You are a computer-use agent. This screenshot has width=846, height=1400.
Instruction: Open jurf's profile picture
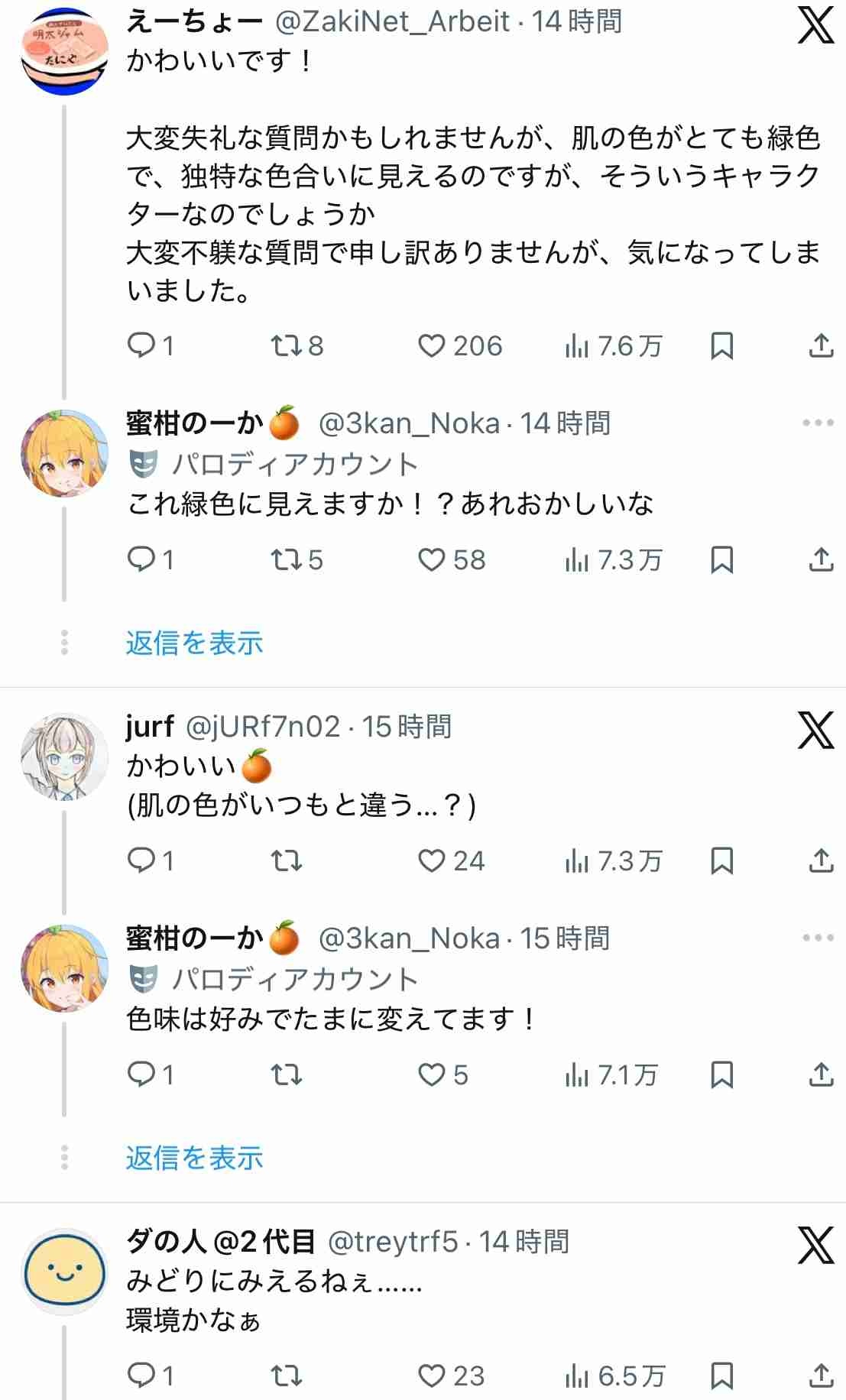click(64, 757)
